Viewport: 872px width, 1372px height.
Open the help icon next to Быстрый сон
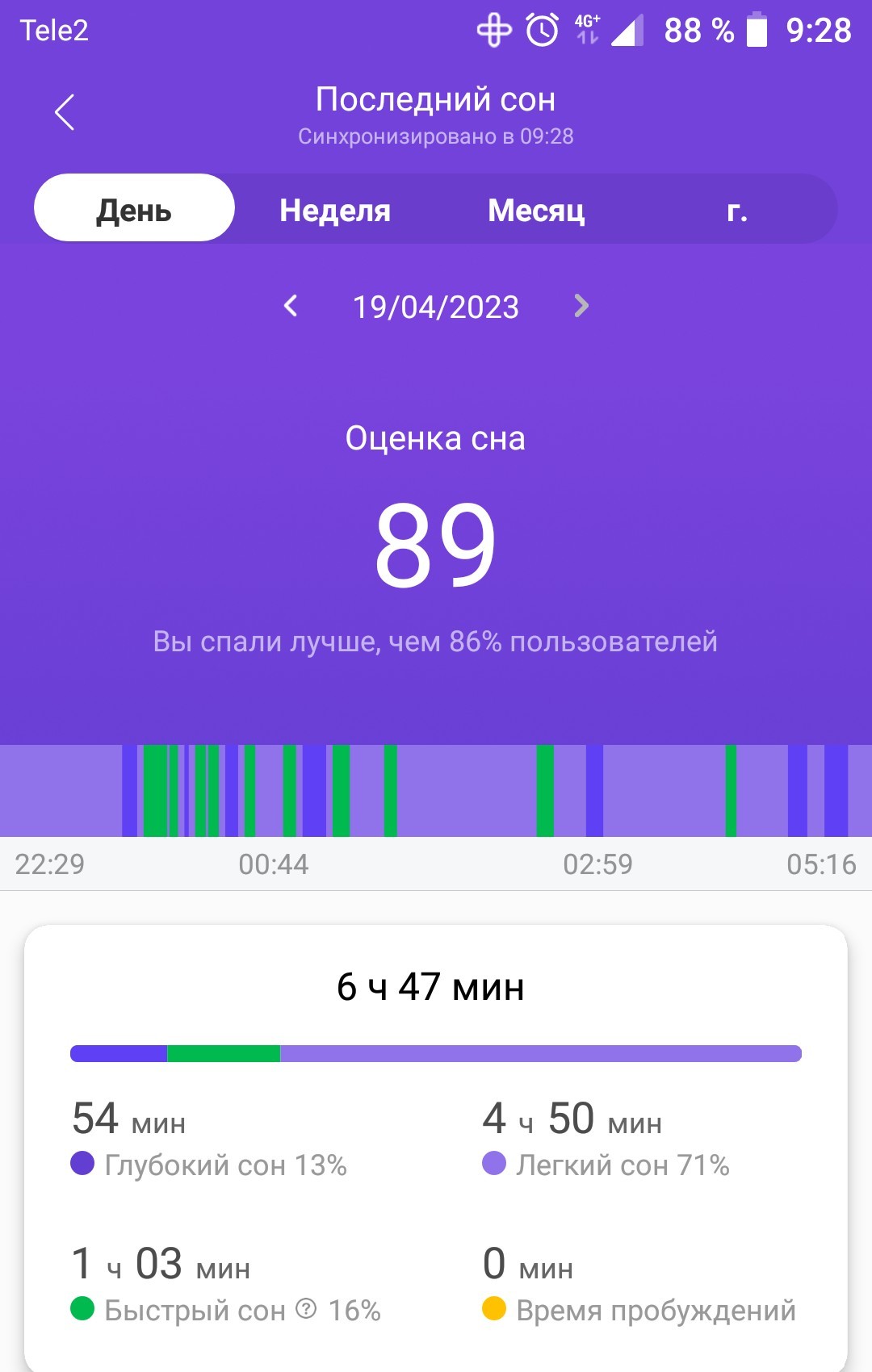tap(306, 1308)
